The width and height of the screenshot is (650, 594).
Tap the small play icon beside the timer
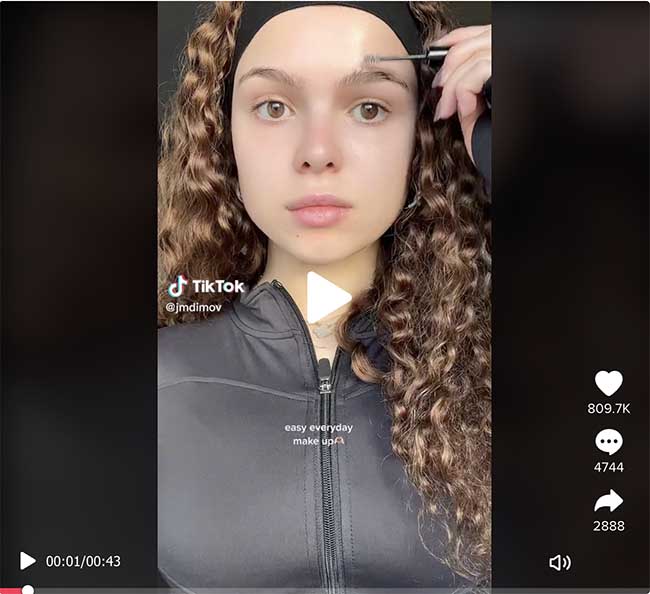[27, 561]
